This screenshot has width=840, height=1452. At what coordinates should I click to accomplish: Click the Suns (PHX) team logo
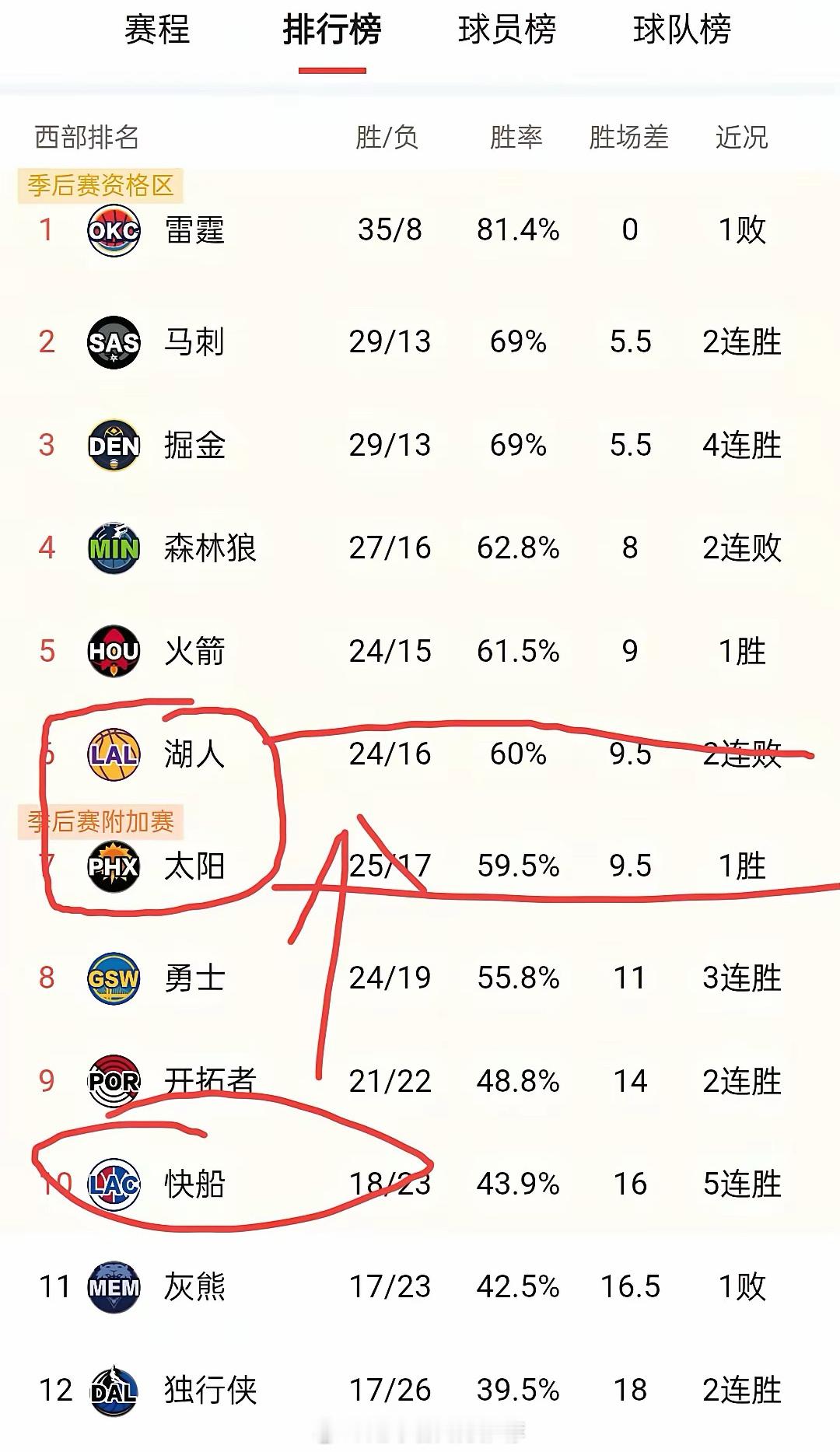click(x=114, y=863)
